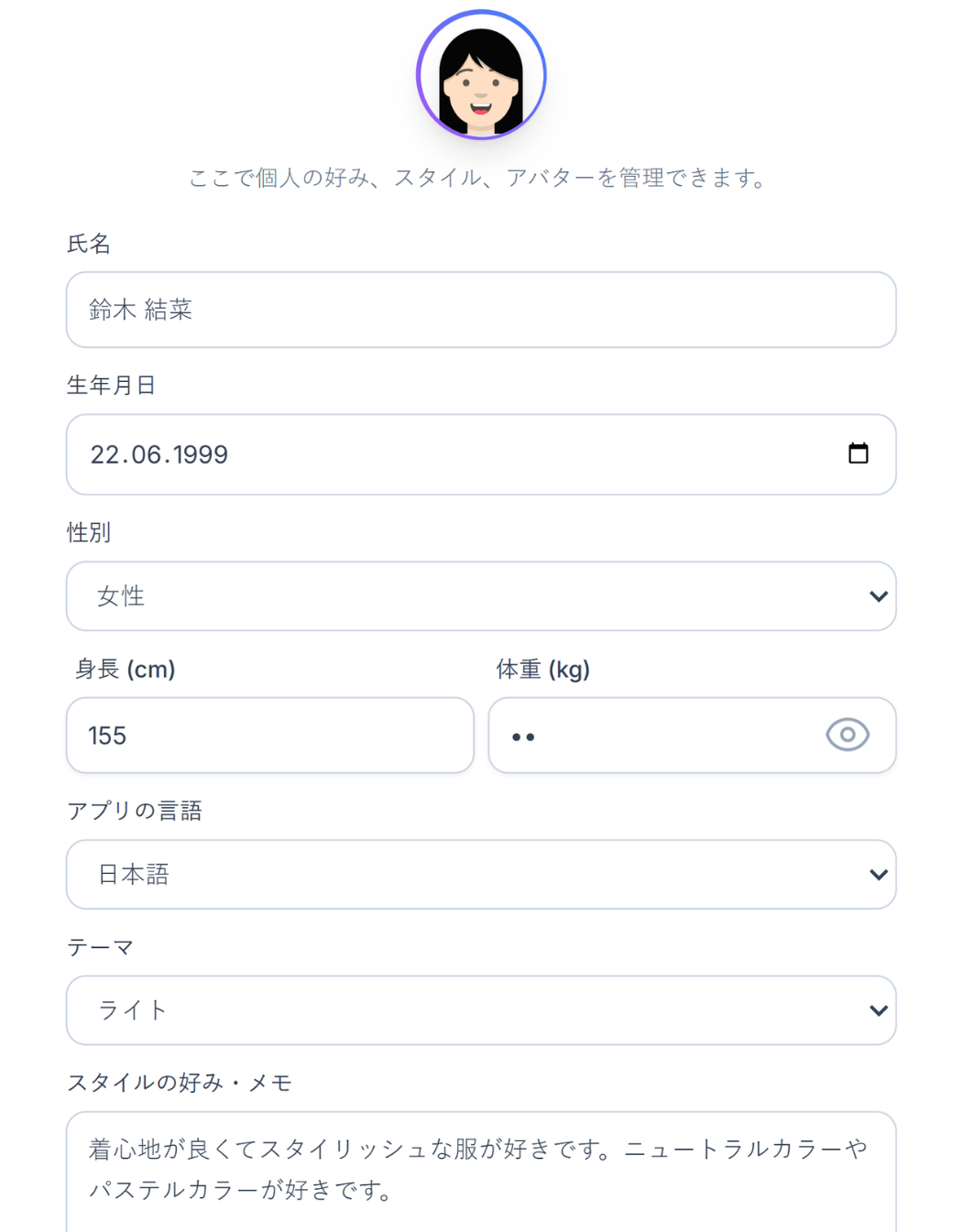962x1232 pixels.
Task: Click the profile description text under the avatar
Action: pyautogui.click(x=481, y=178)
